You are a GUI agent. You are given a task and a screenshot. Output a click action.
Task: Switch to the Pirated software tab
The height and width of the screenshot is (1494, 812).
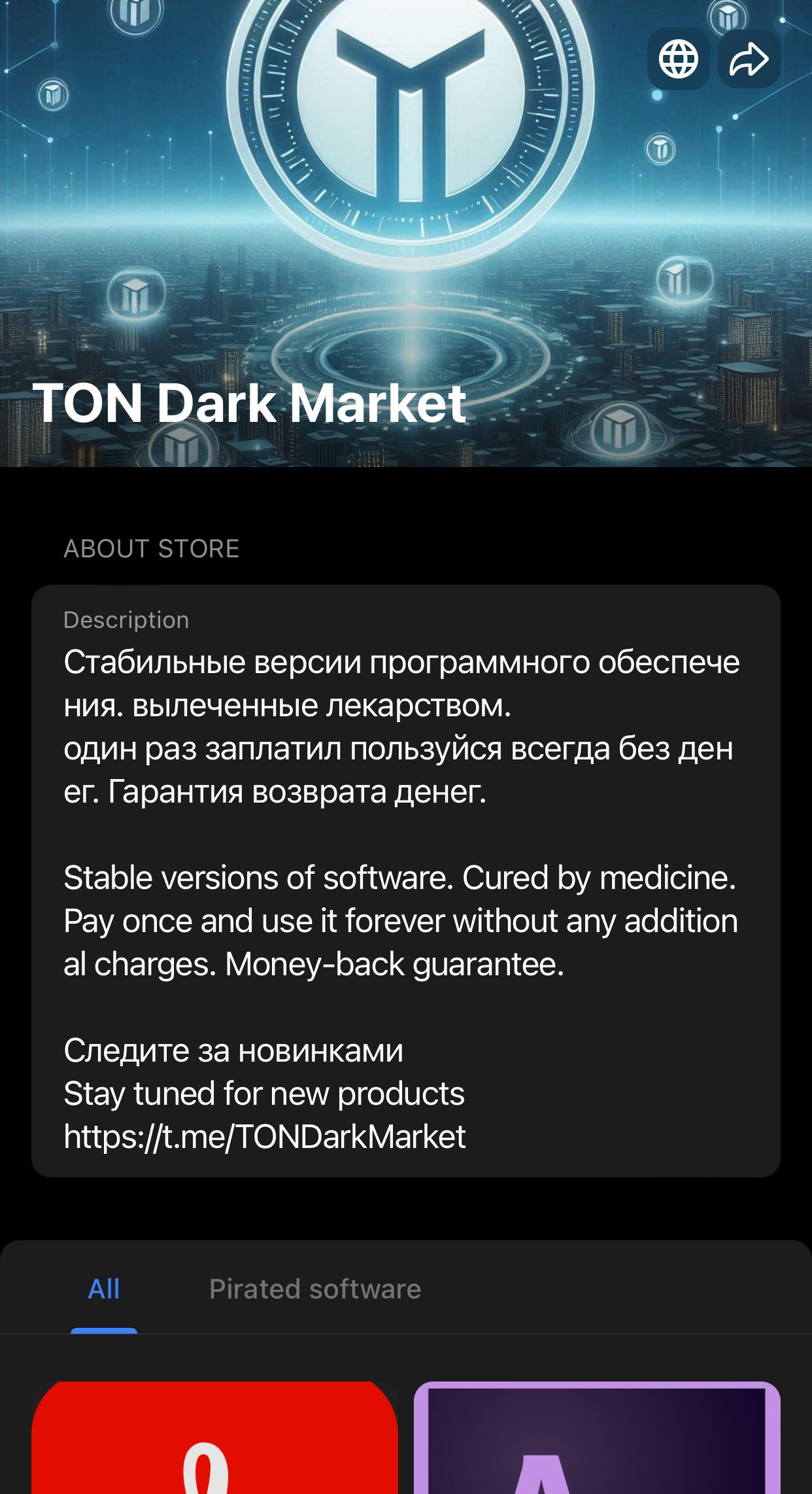point(316,1288)
